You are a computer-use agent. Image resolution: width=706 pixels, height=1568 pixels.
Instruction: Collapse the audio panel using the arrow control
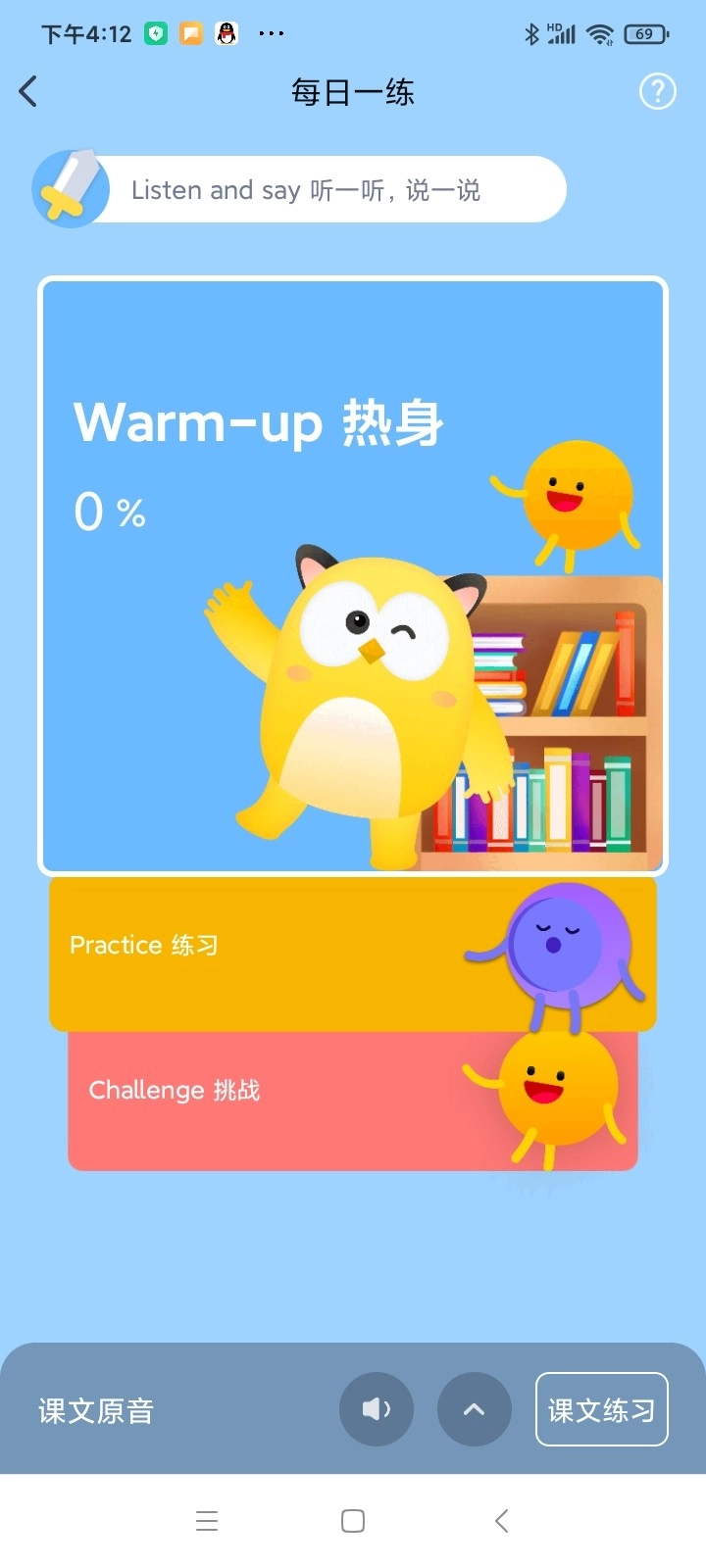(x=474, y=1409)
